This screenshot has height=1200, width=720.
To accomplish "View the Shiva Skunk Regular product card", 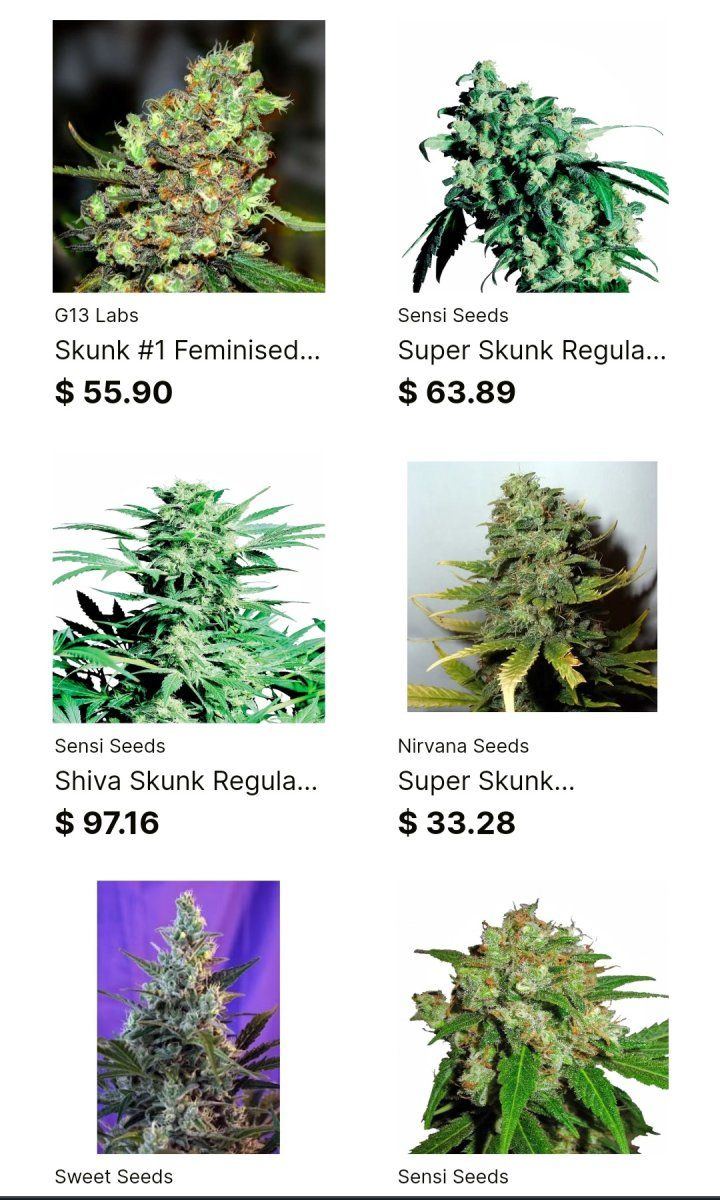I will tap(189, 646).
